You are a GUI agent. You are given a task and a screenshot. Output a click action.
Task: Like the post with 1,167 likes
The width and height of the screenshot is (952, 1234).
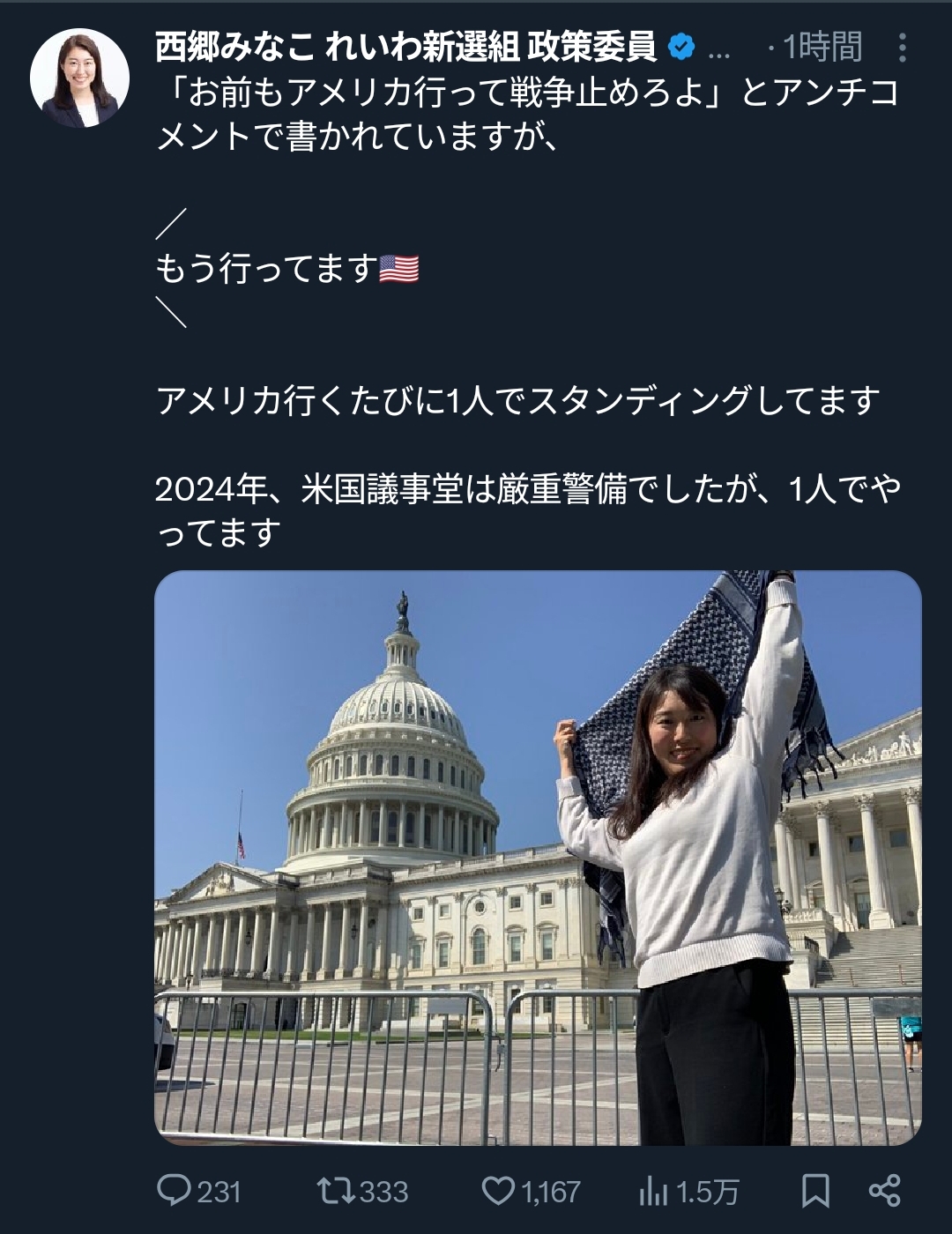(498, 1192)
